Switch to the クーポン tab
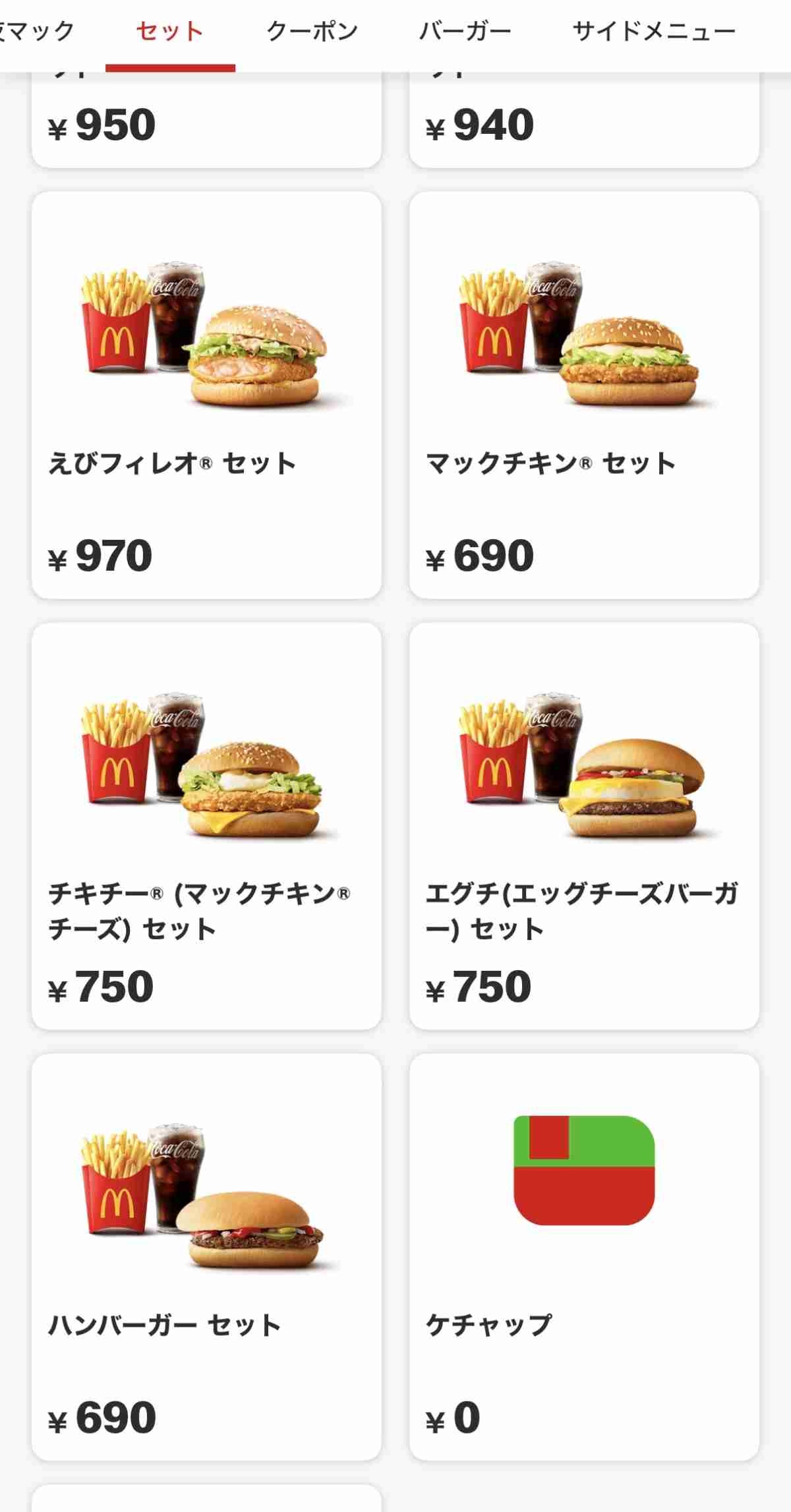The width and height of the screenshot is (791, 1512). pyautogui.click(x=312, y=31)
